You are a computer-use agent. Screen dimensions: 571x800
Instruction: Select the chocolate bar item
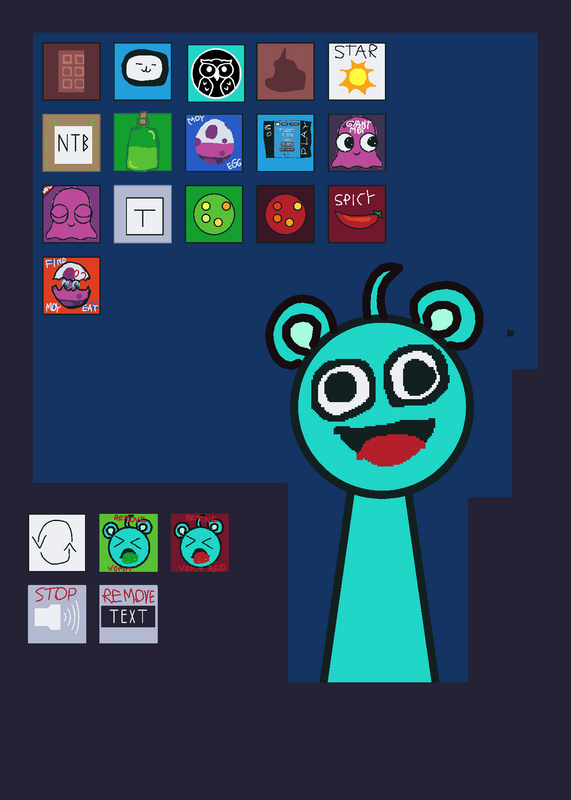71,71
